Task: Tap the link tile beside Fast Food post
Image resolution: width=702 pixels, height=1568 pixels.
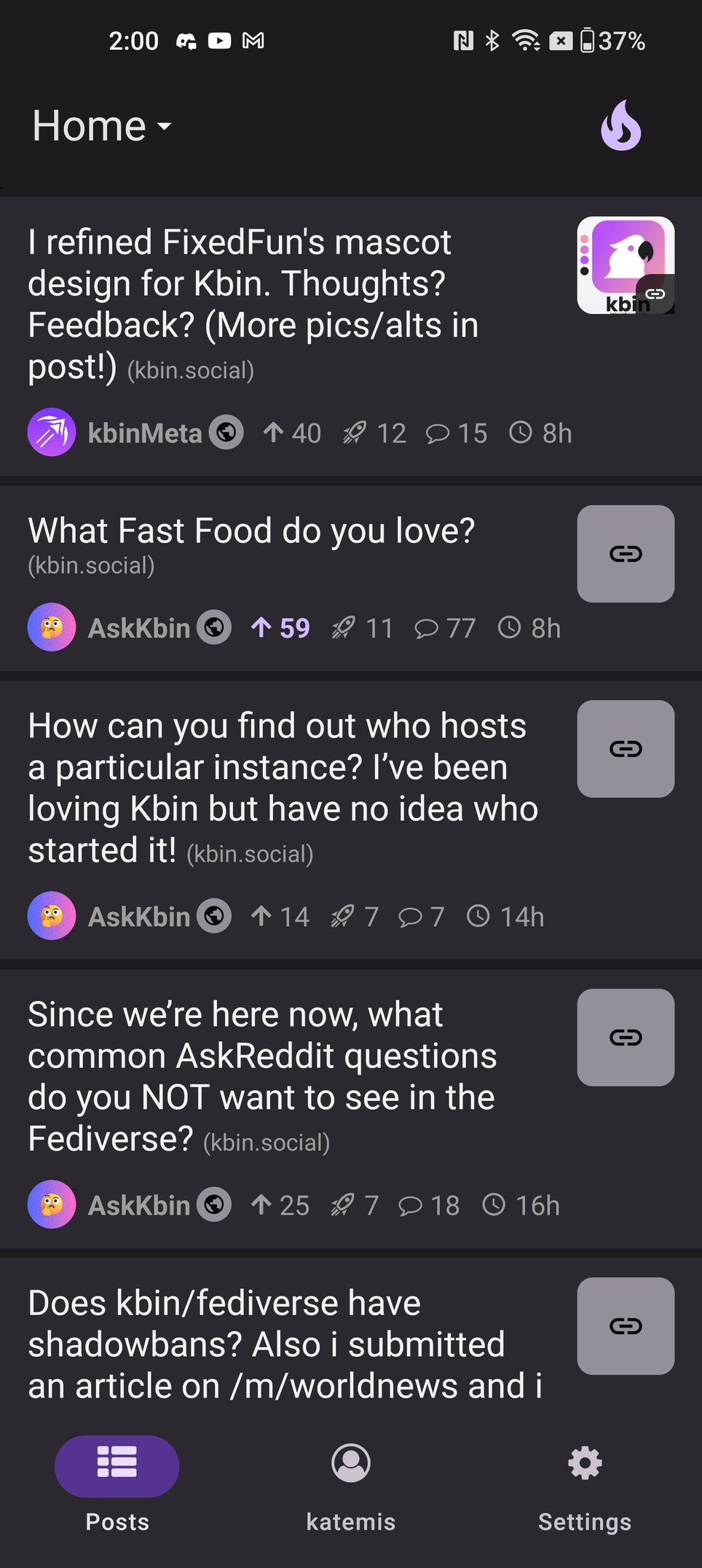Action: pyautogui.click(x=626, y=554)
